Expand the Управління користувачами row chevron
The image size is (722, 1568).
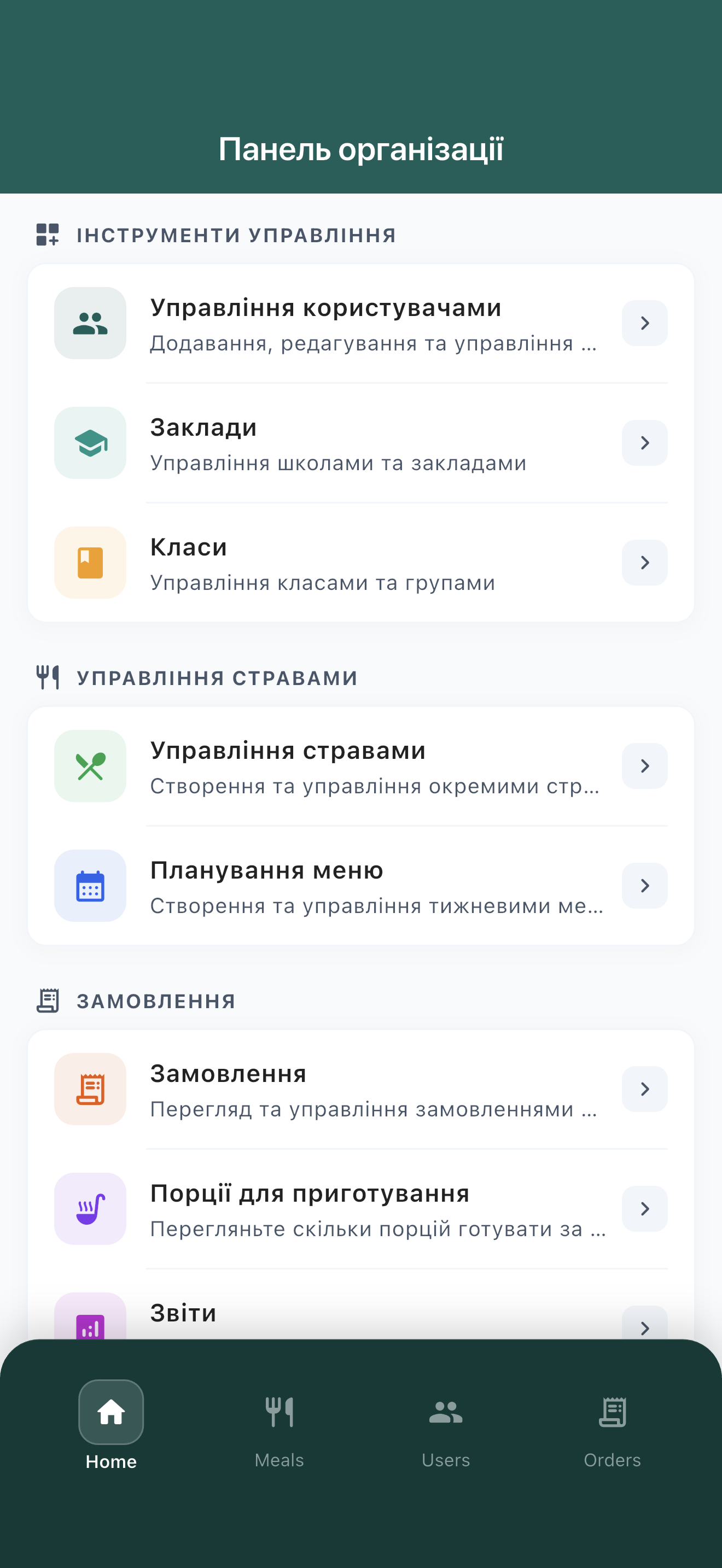tap(645, 323)
